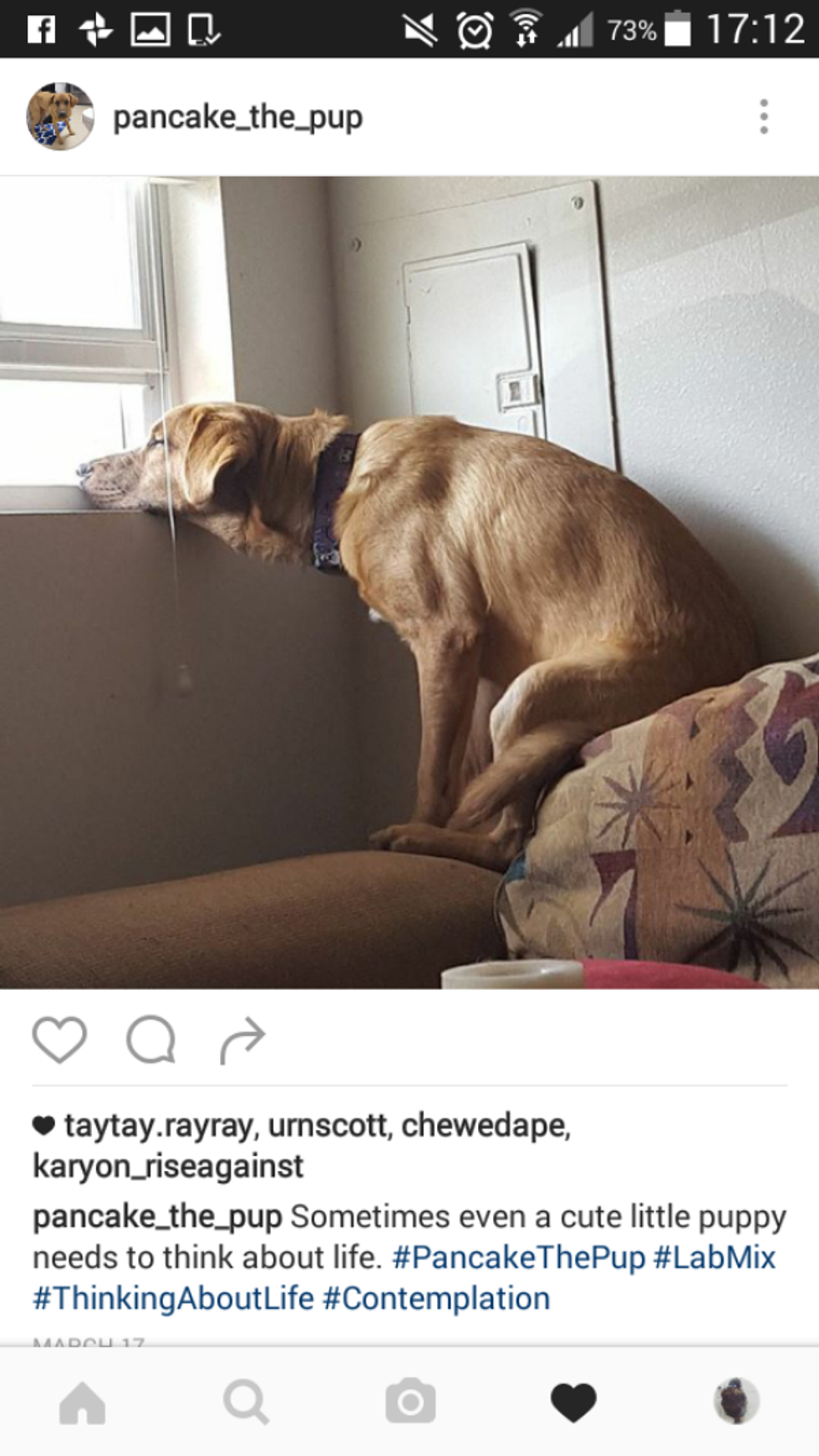
Task: Like this post with heart icon
Action: click(x=59, y=1040)
